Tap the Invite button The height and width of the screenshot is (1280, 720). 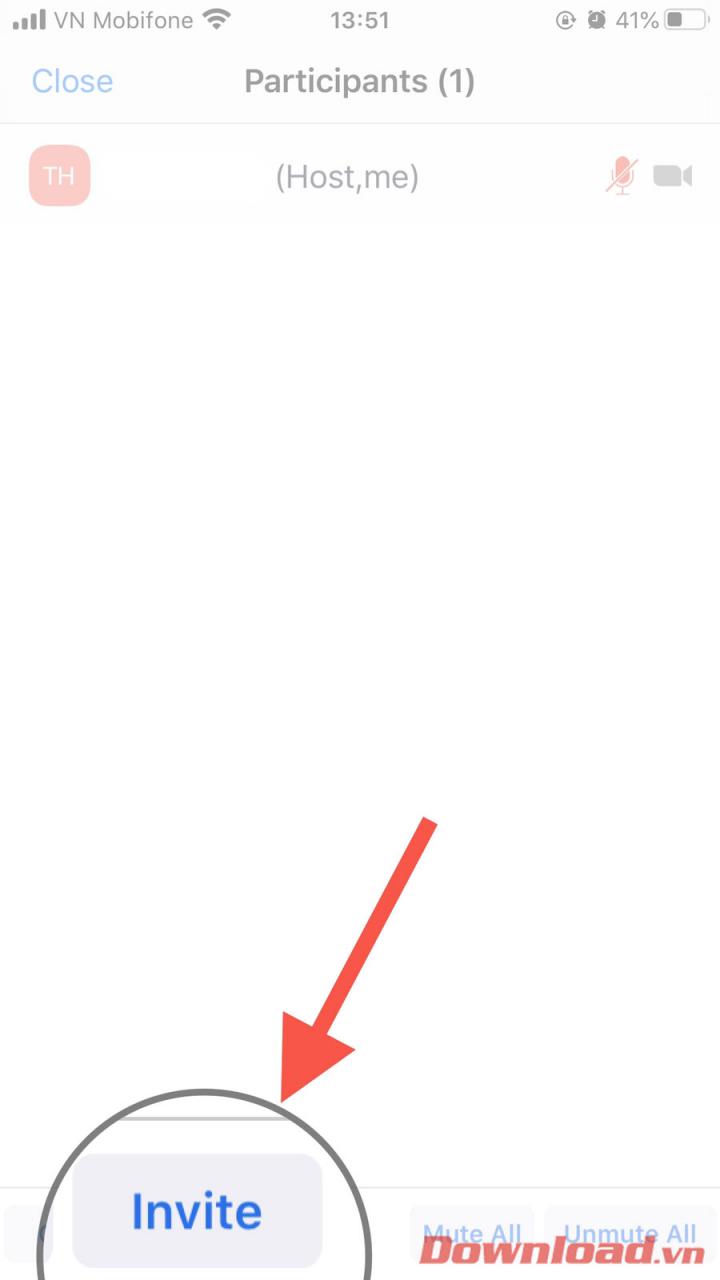coord(197,1211)
